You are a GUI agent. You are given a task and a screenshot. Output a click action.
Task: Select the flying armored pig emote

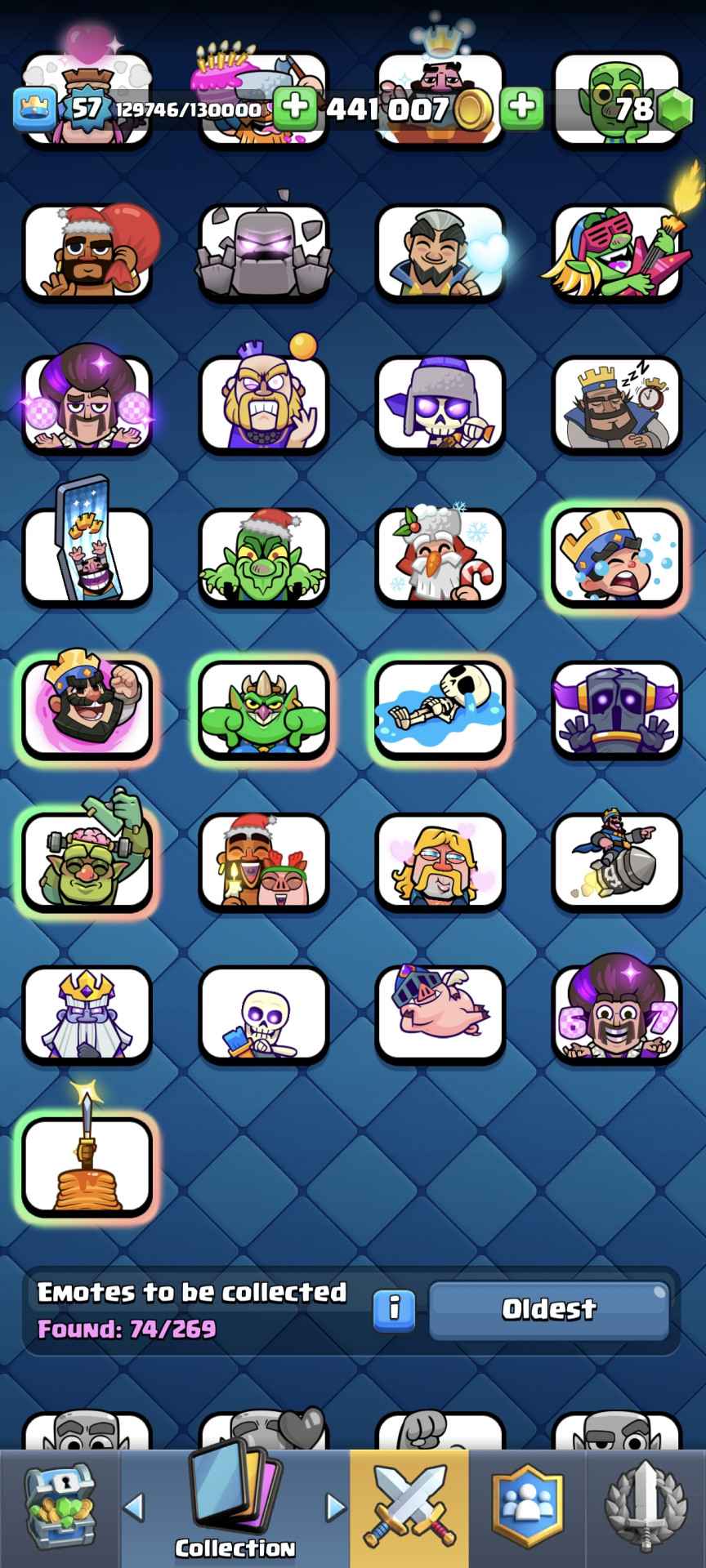(440, 1013)
